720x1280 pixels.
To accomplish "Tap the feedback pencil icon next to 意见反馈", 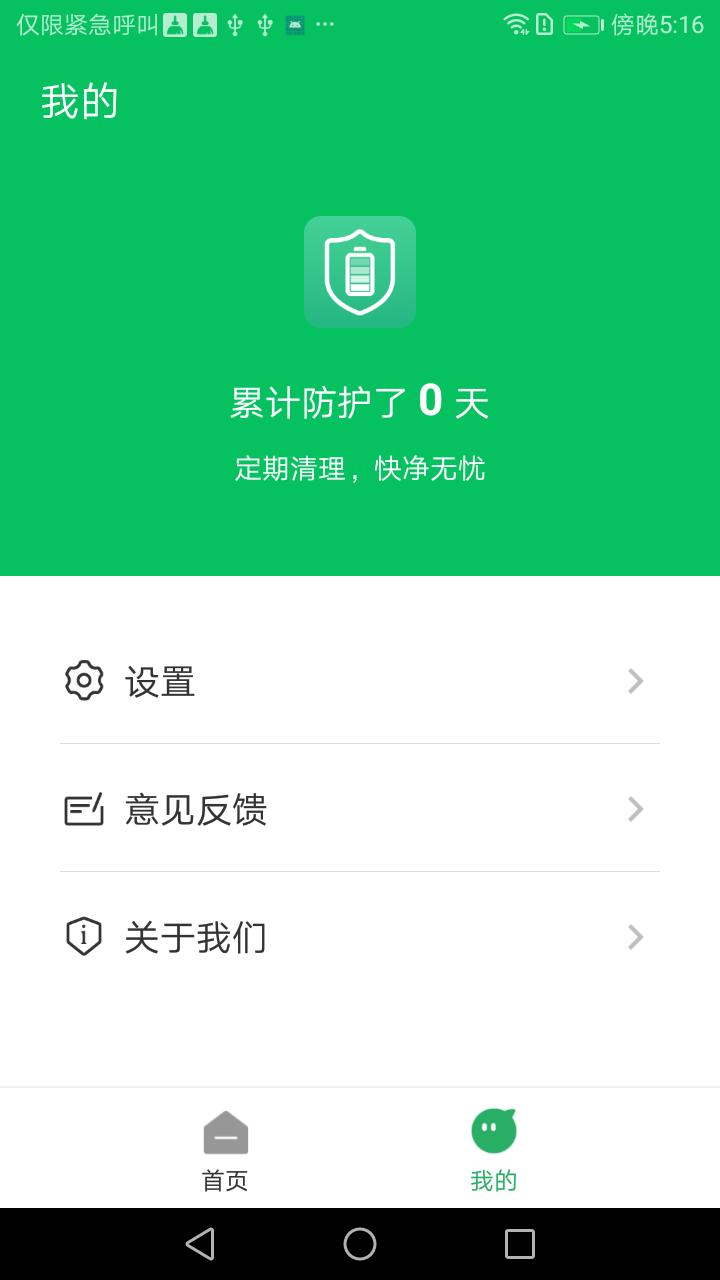I will pos(84,809).
